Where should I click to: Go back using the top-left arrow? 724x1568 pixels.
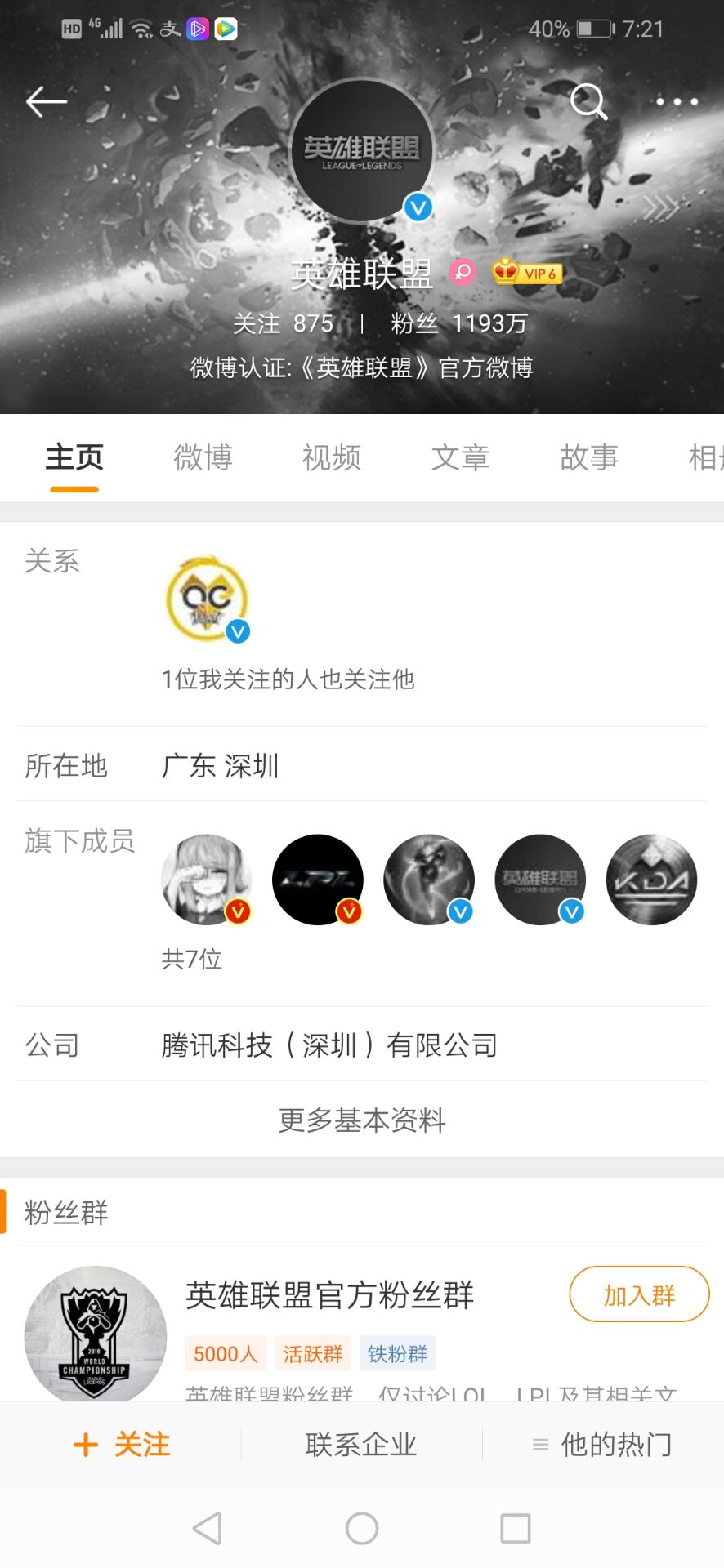point(47,101)
